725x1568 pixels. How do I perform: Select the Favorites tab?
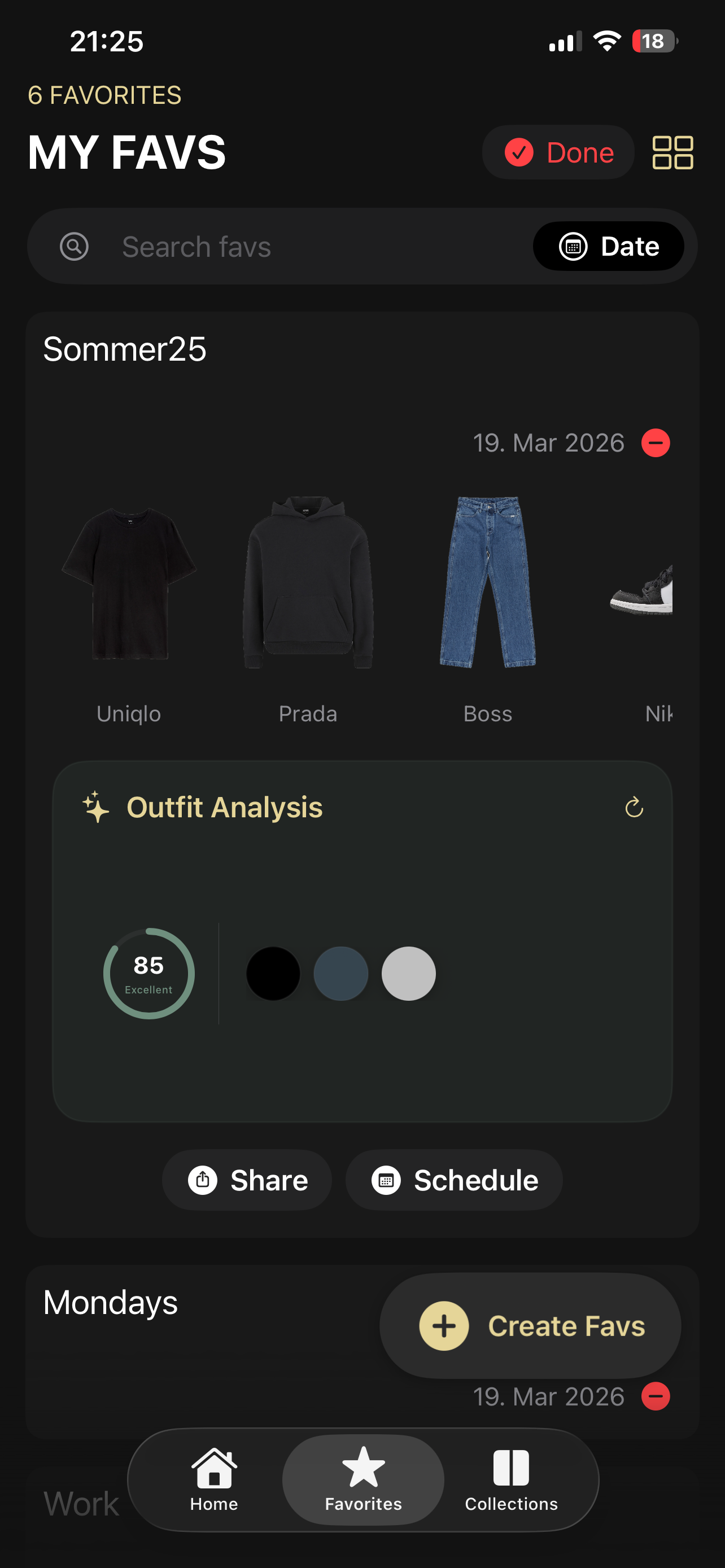coord(364,1479)
